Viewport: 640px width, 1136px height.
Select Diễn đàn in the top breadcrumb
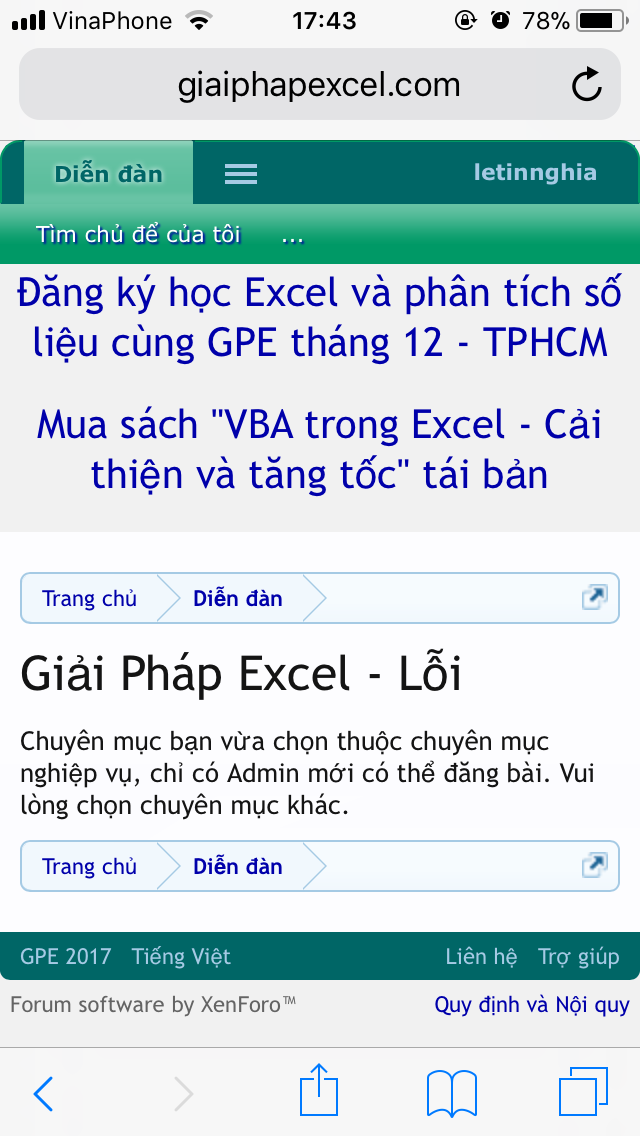coord(237,599)
